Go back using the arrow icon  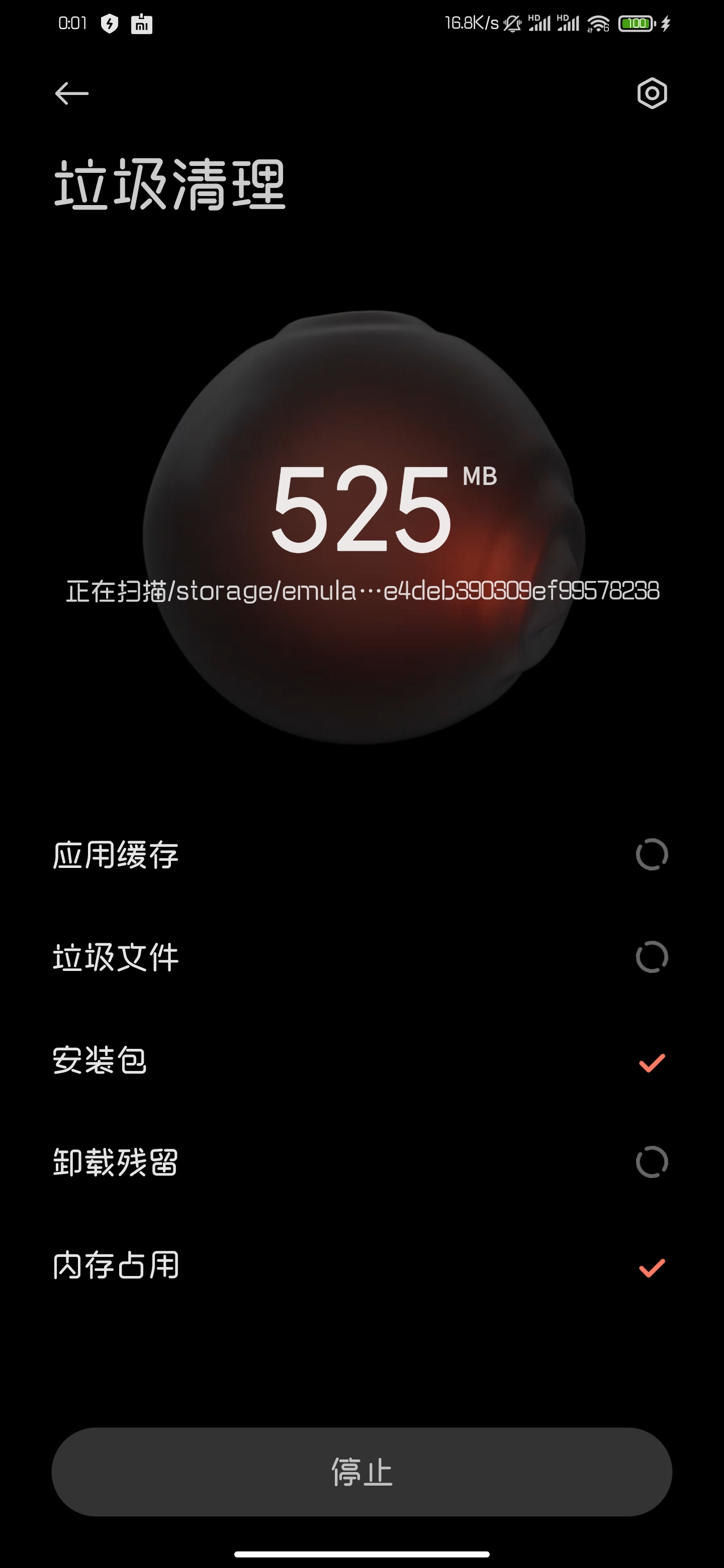coord(72,94)
